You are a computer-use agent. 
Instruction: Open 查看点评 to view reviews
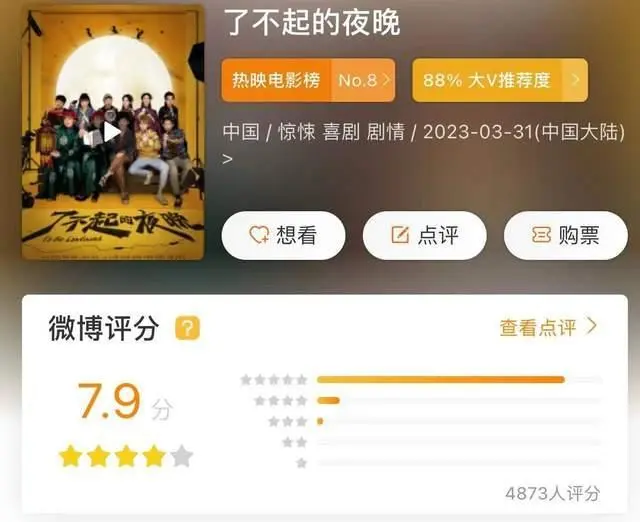(548, 327)
